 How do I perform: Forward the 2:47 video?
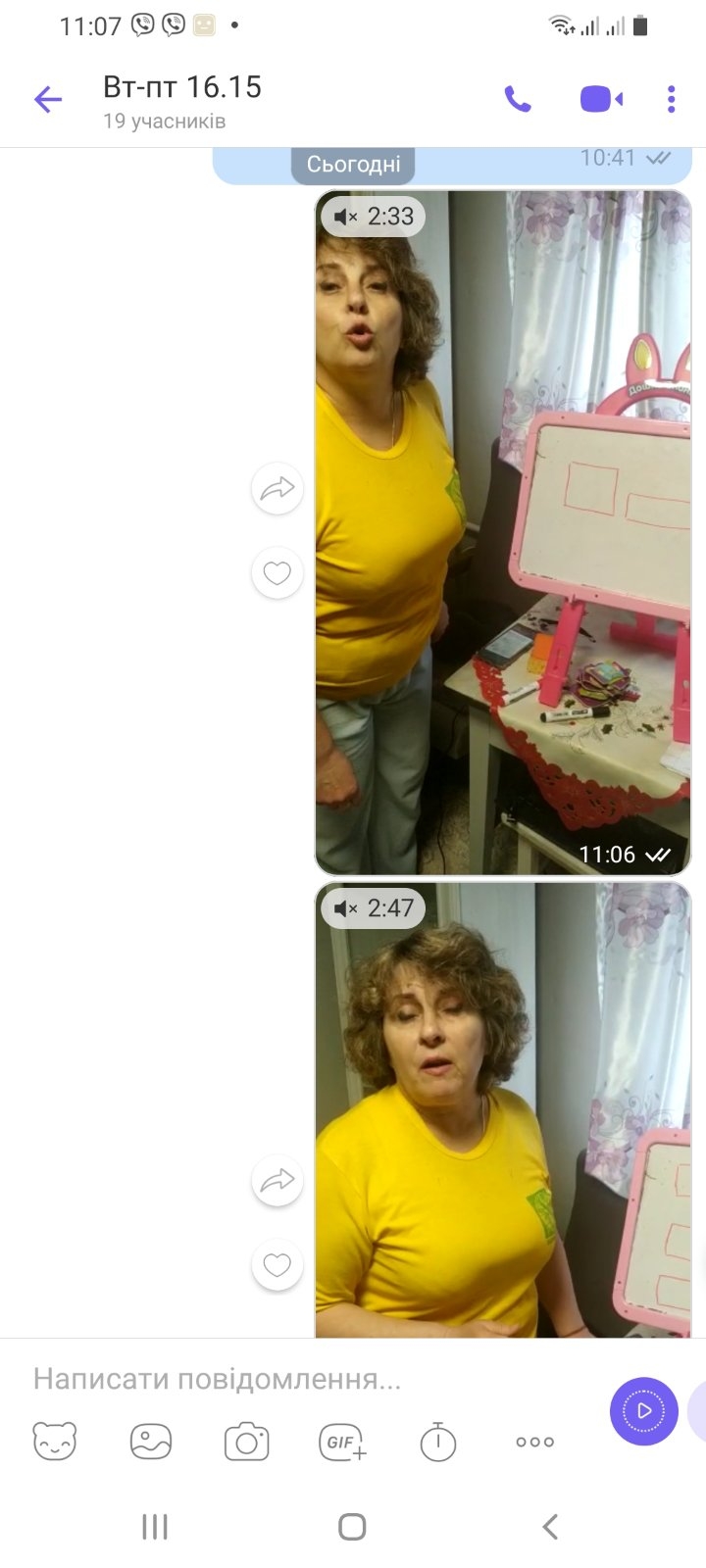(277, 1181)
